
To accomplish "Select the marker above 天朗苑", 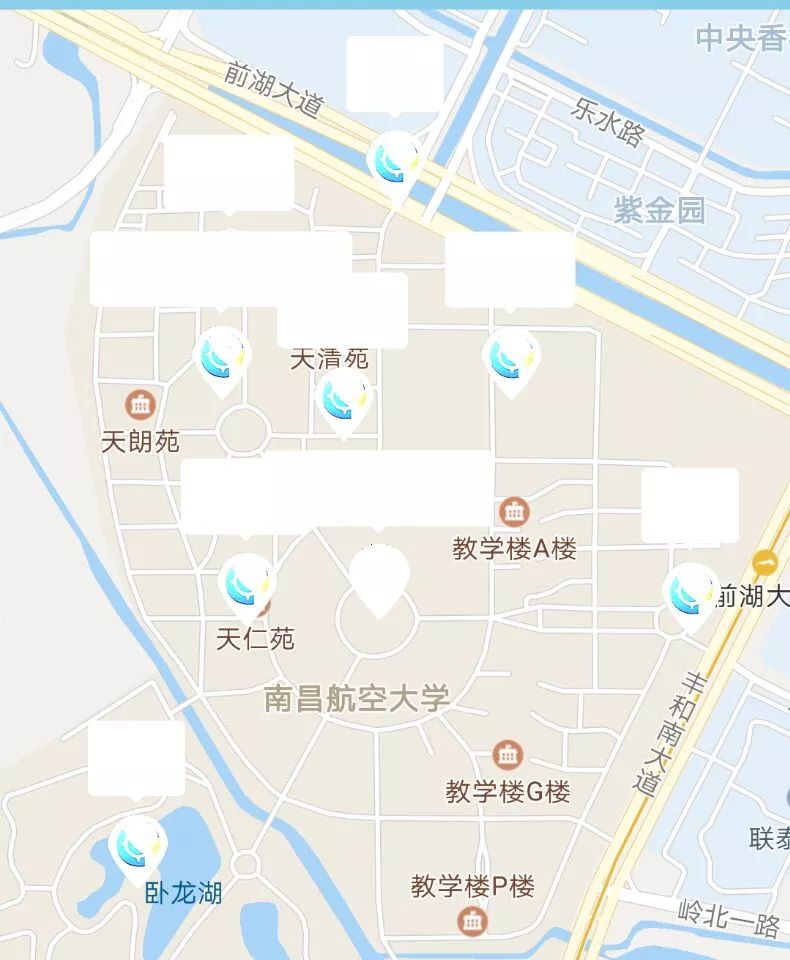I will 222,357.
